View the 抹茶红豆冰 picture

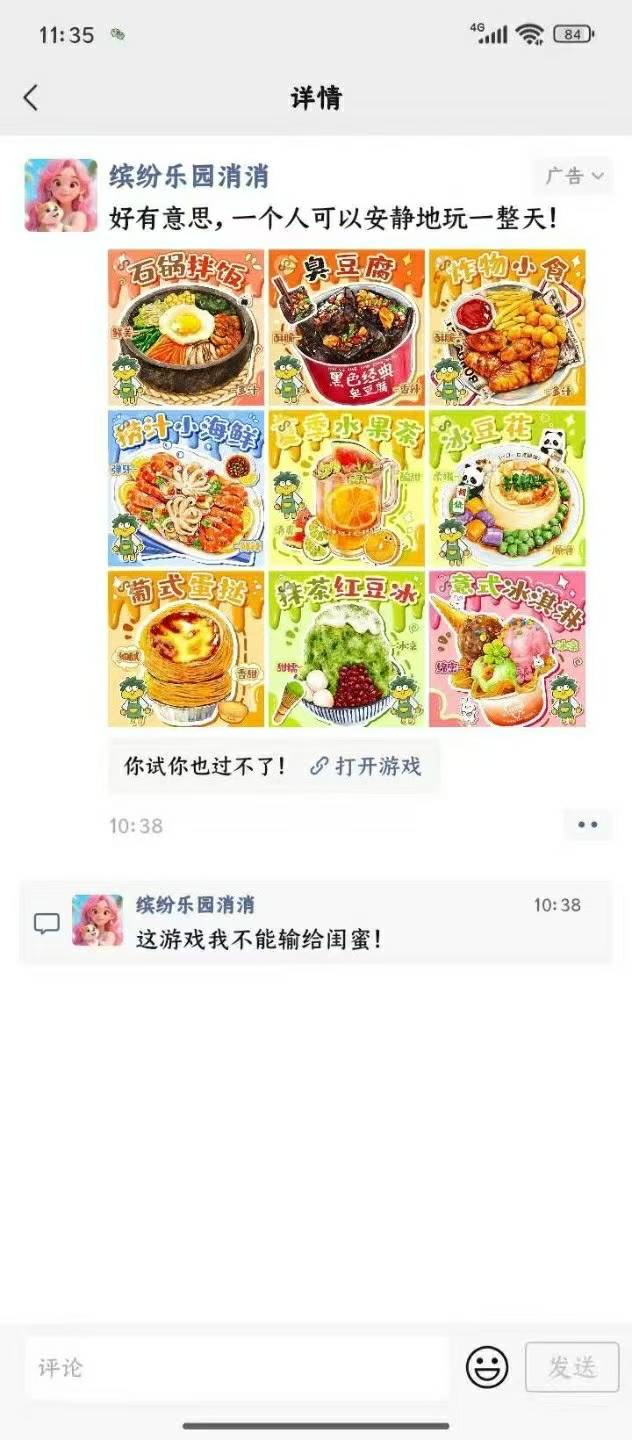[x=347, y=648]
